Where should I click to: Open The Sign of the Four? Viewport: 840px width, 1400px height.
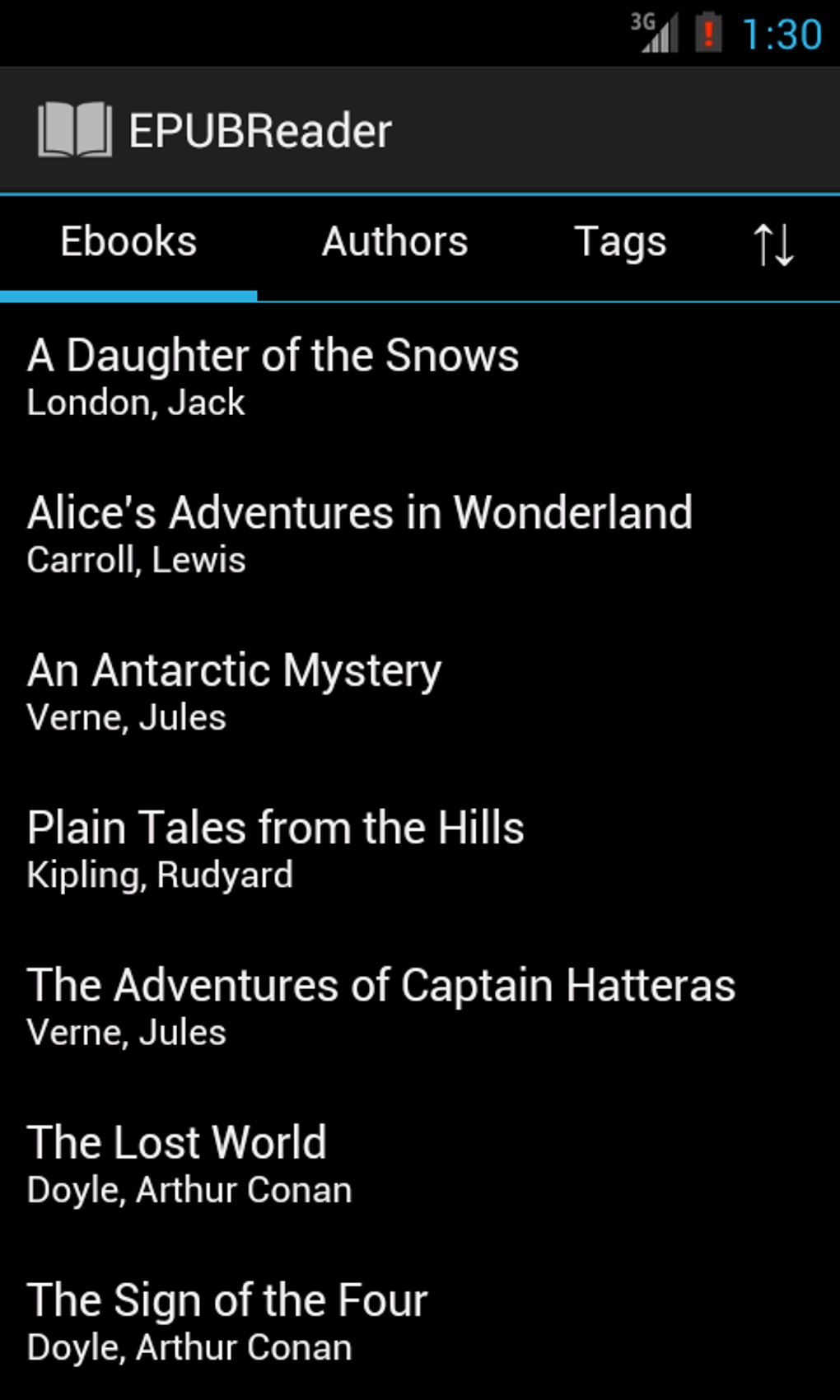click(227, 1320)
